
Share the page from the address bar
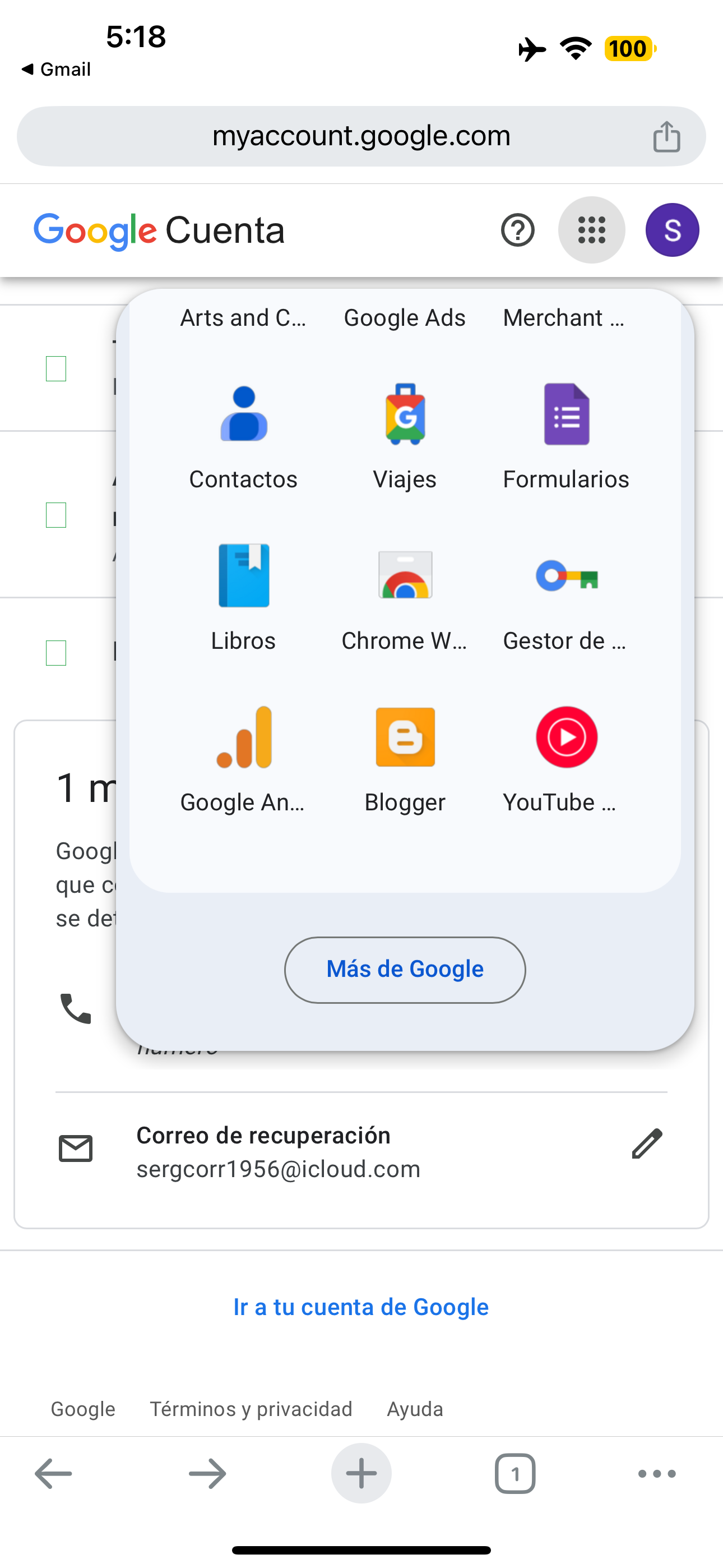click(x=666, y=136)
